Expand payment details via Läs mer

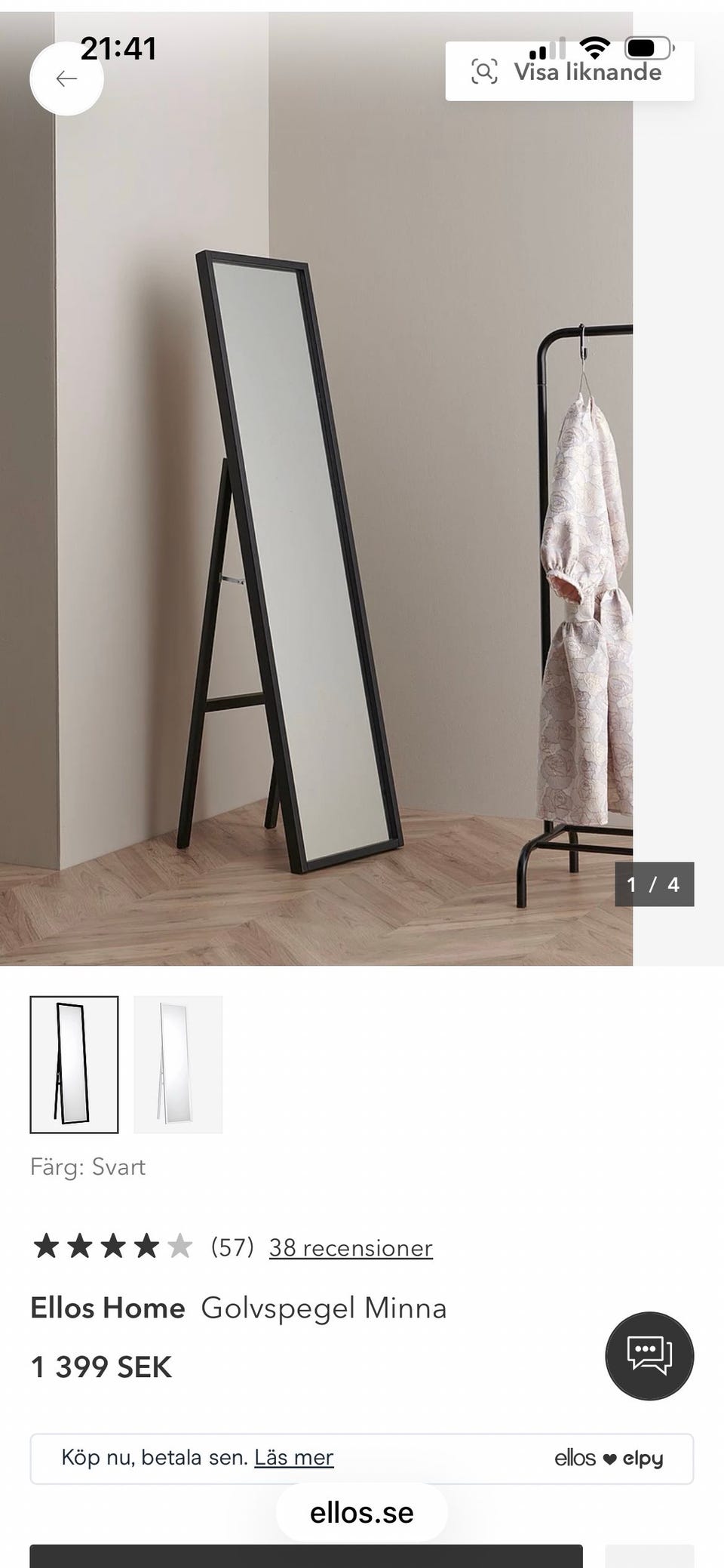coord(293,1458)
